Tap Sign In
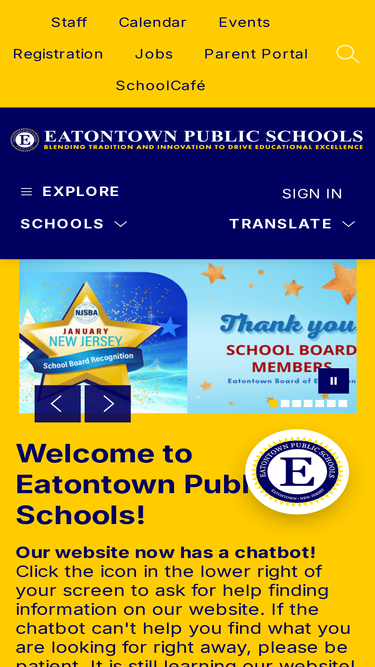375x667 pixels. point(312,194)
